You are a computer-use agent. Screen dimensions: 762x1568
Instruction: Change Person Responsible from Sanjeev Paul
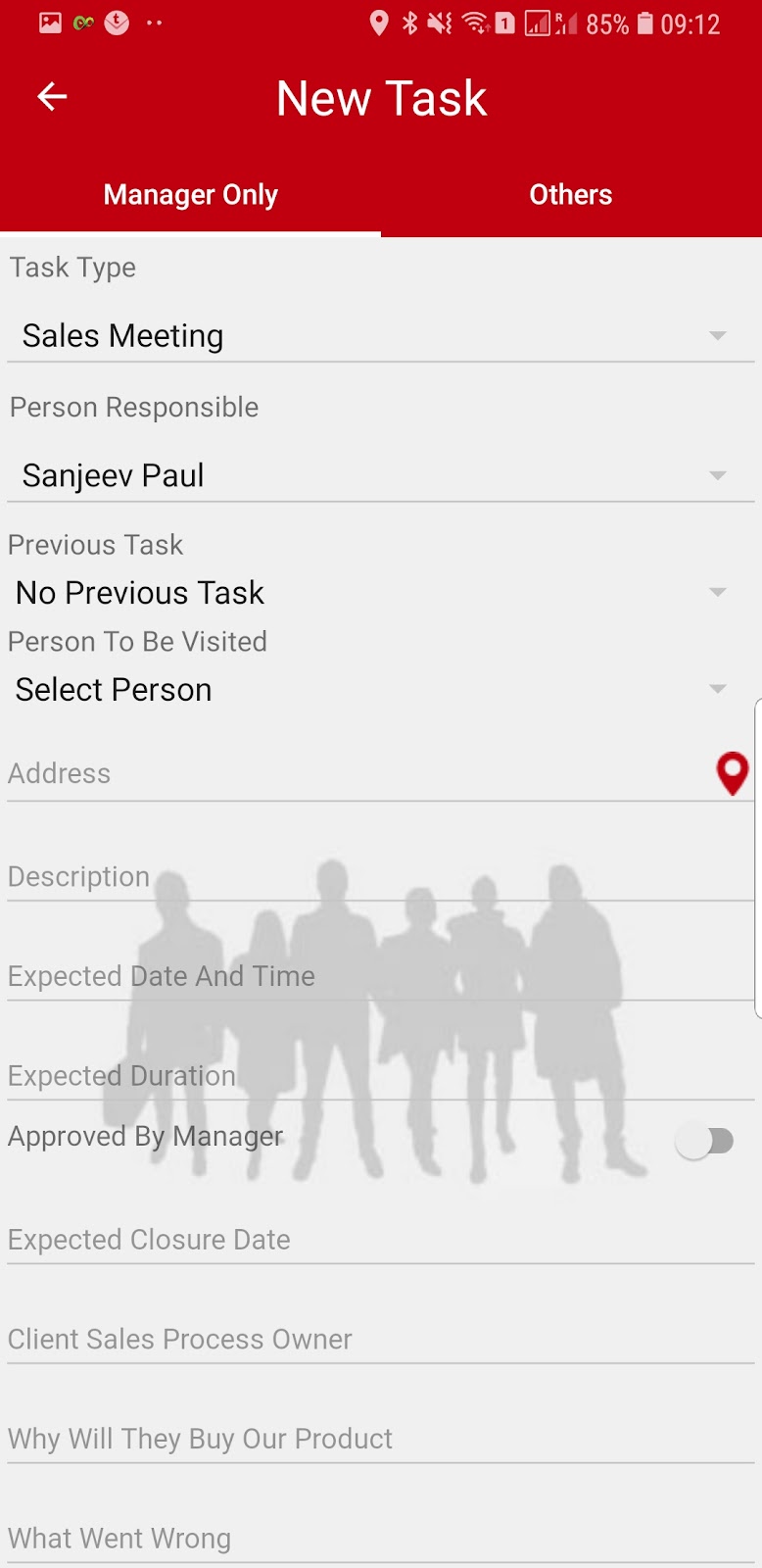pyautogui.click(x=380, y=476)
